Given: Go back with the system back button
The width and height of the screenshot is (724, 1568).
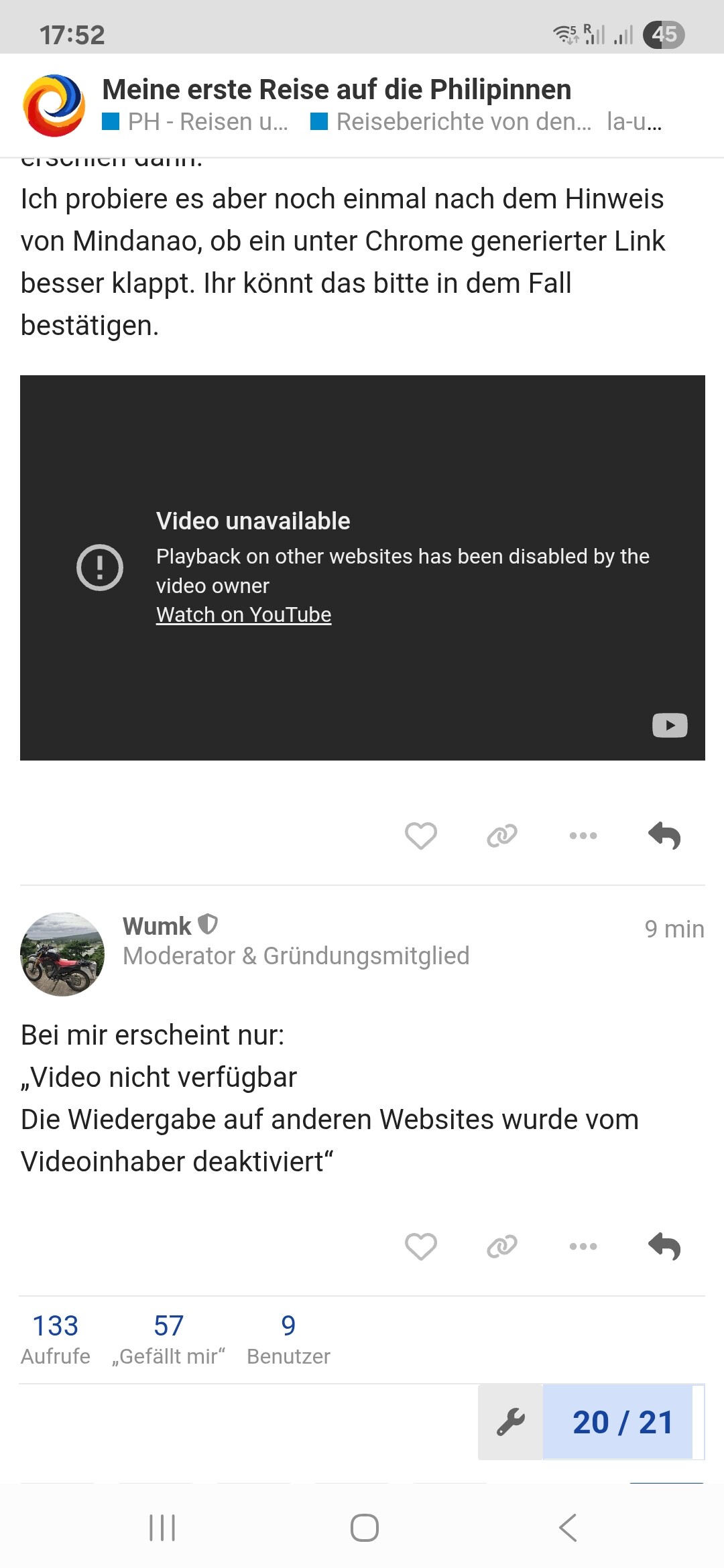Looking at the screenshot, I should coord(568,1528).
